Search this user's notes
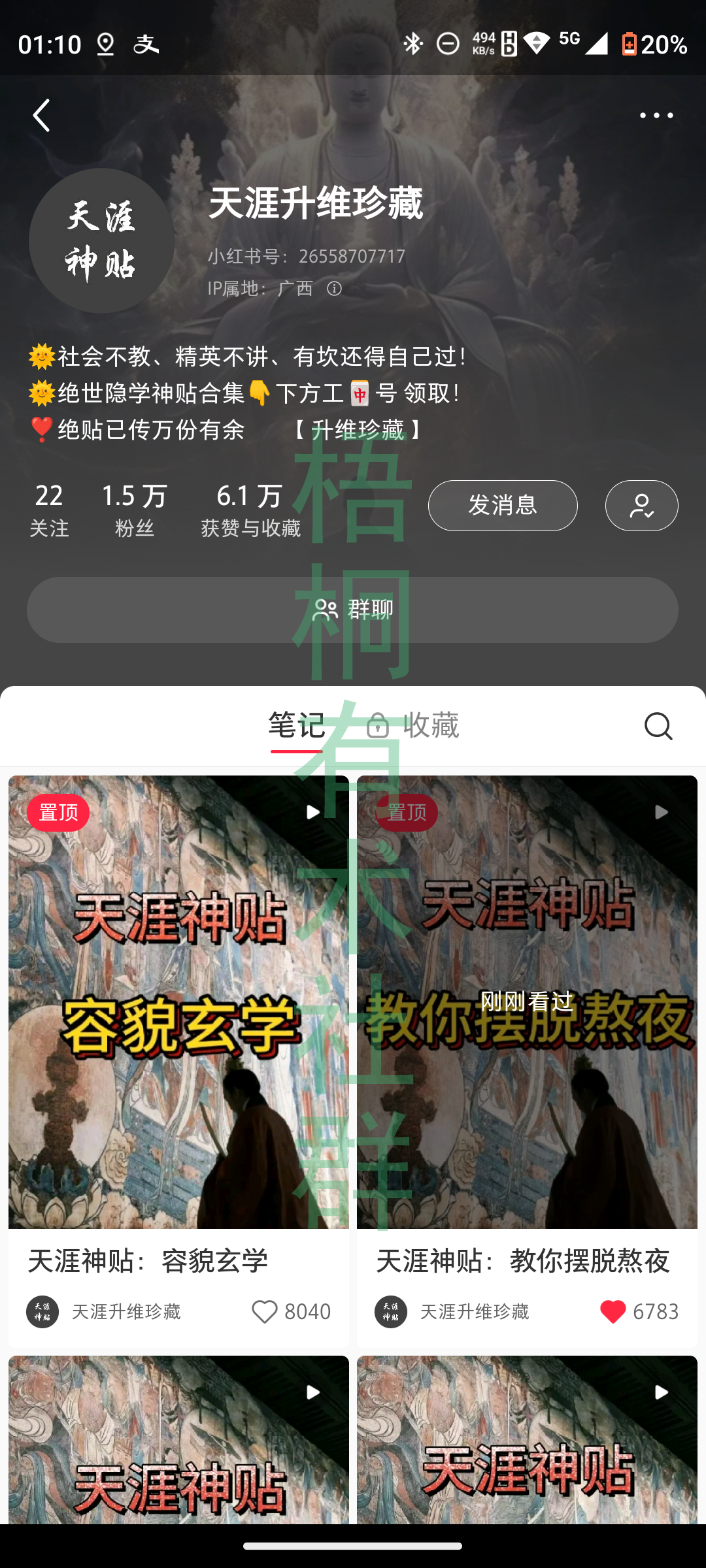 tap(658, 726)
